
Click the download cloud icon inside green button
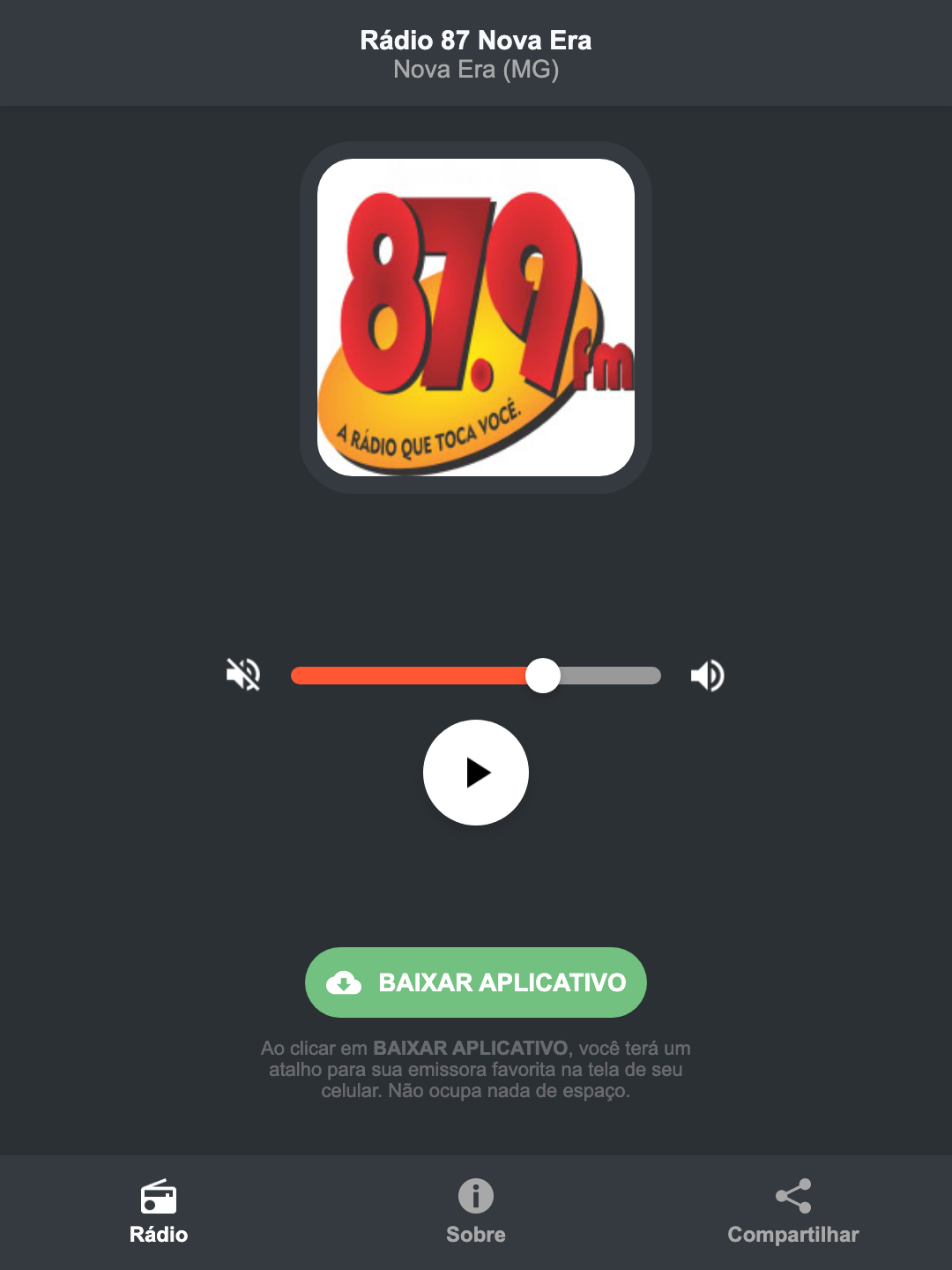coord(346,982)
